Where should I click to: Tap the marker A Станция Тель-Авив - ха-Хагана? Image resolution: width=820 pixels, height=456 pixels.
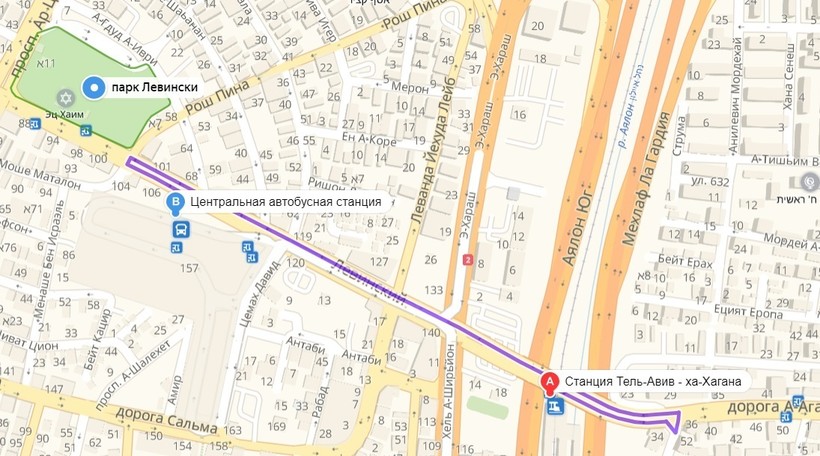pos(549,381)
